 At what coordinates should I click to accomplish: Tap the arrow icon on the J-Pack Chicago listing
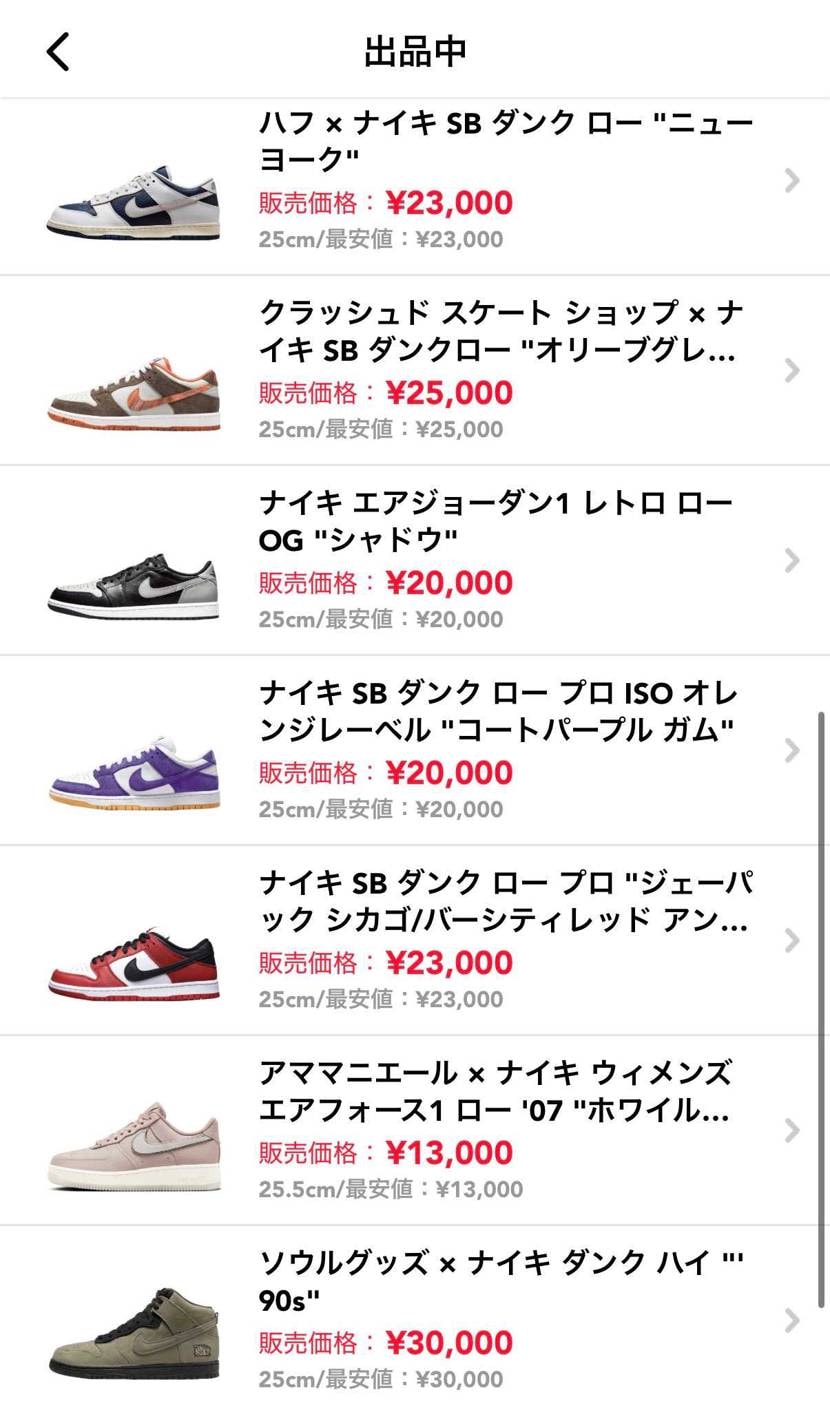coord(792,940)
